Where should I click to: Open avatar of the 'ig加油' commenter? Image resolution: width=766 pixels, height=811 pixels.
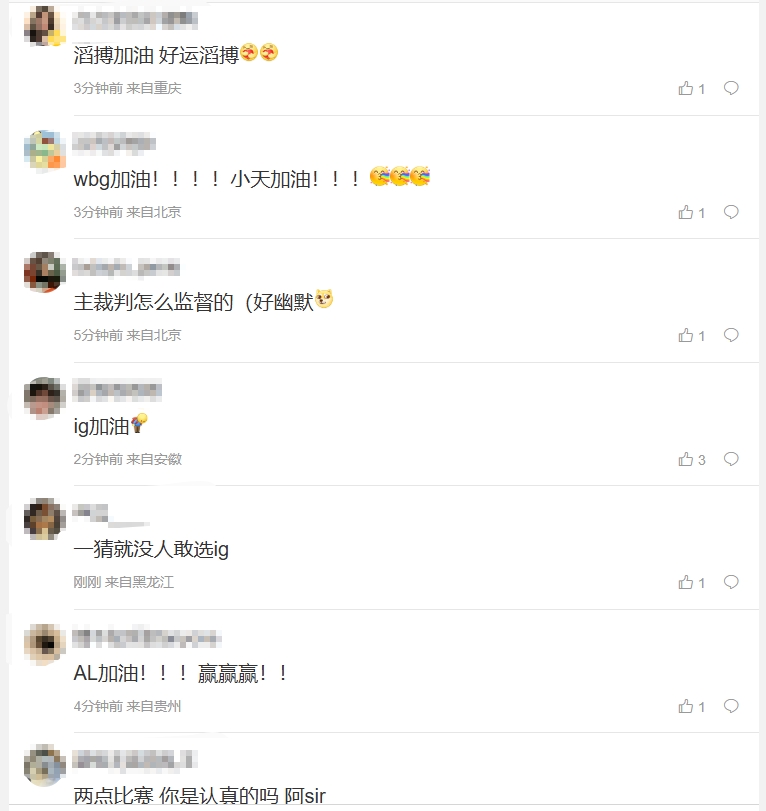point(44,398)
